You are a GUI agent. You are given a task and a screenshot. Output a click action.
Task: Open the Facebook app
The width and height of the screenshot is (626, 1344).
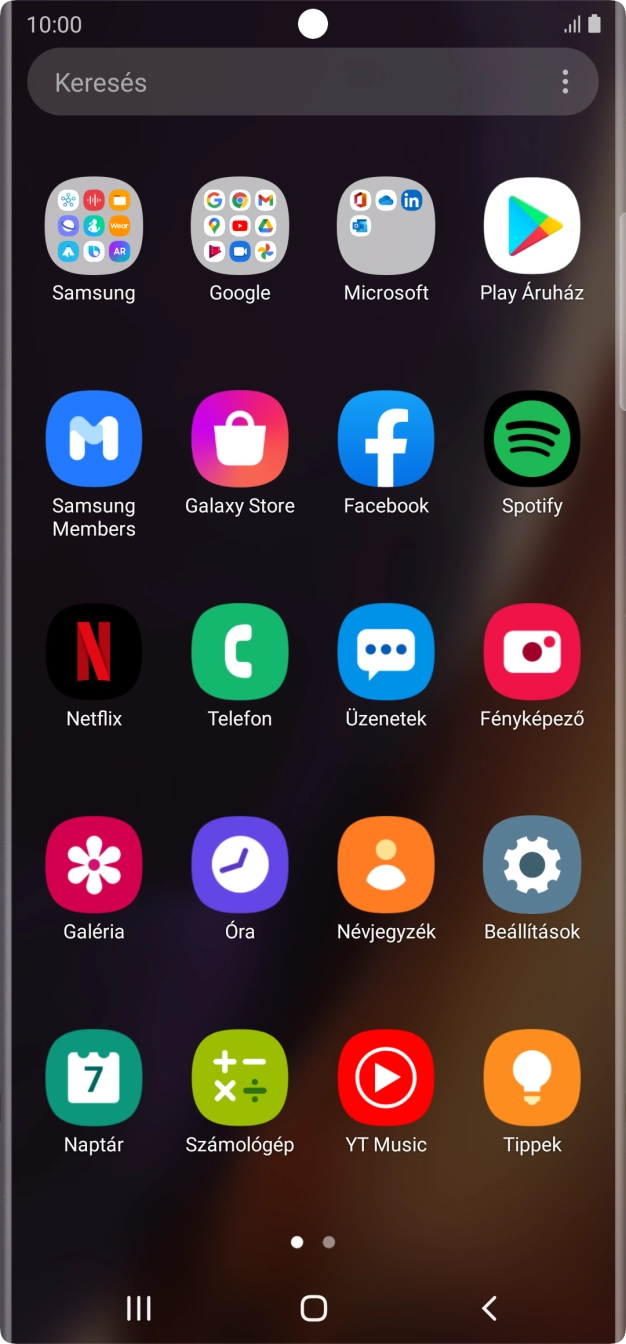[x=386, y=439]
